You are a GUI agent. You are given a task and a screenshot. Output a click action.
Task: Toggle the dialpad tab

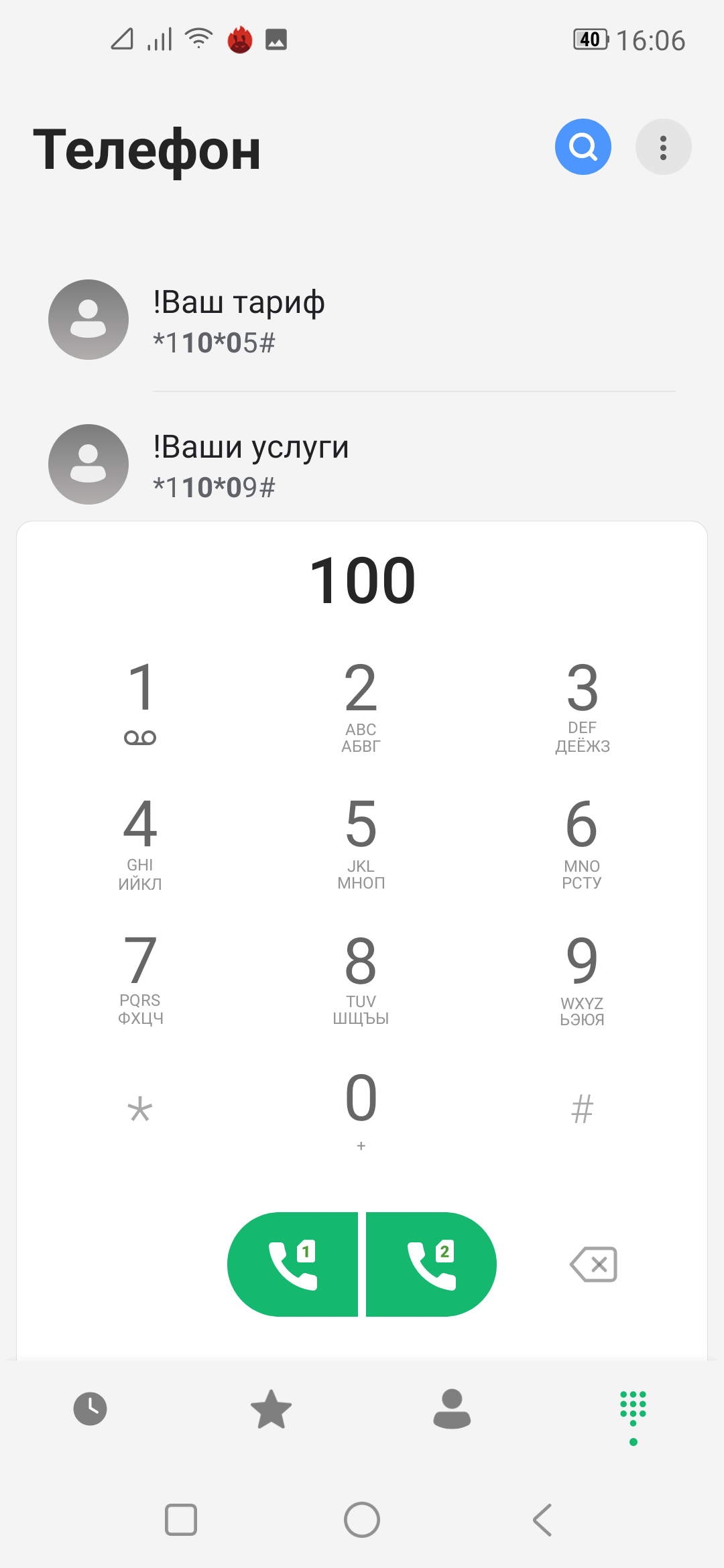(633, 1409)
